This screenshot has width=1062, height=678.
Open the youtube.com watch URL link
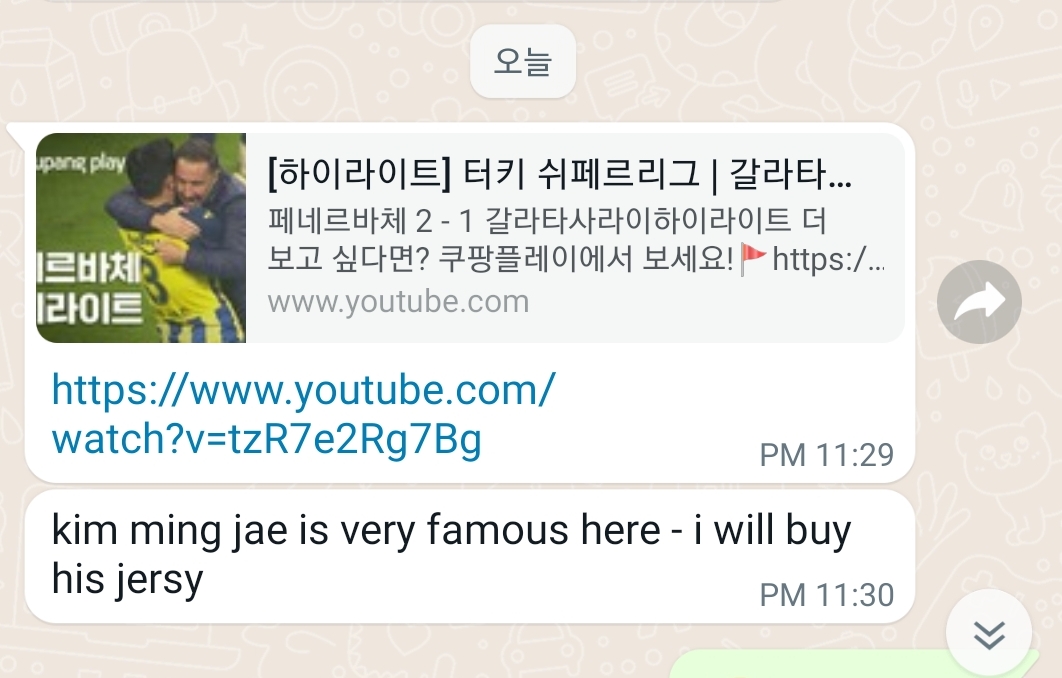coord(300,413)
